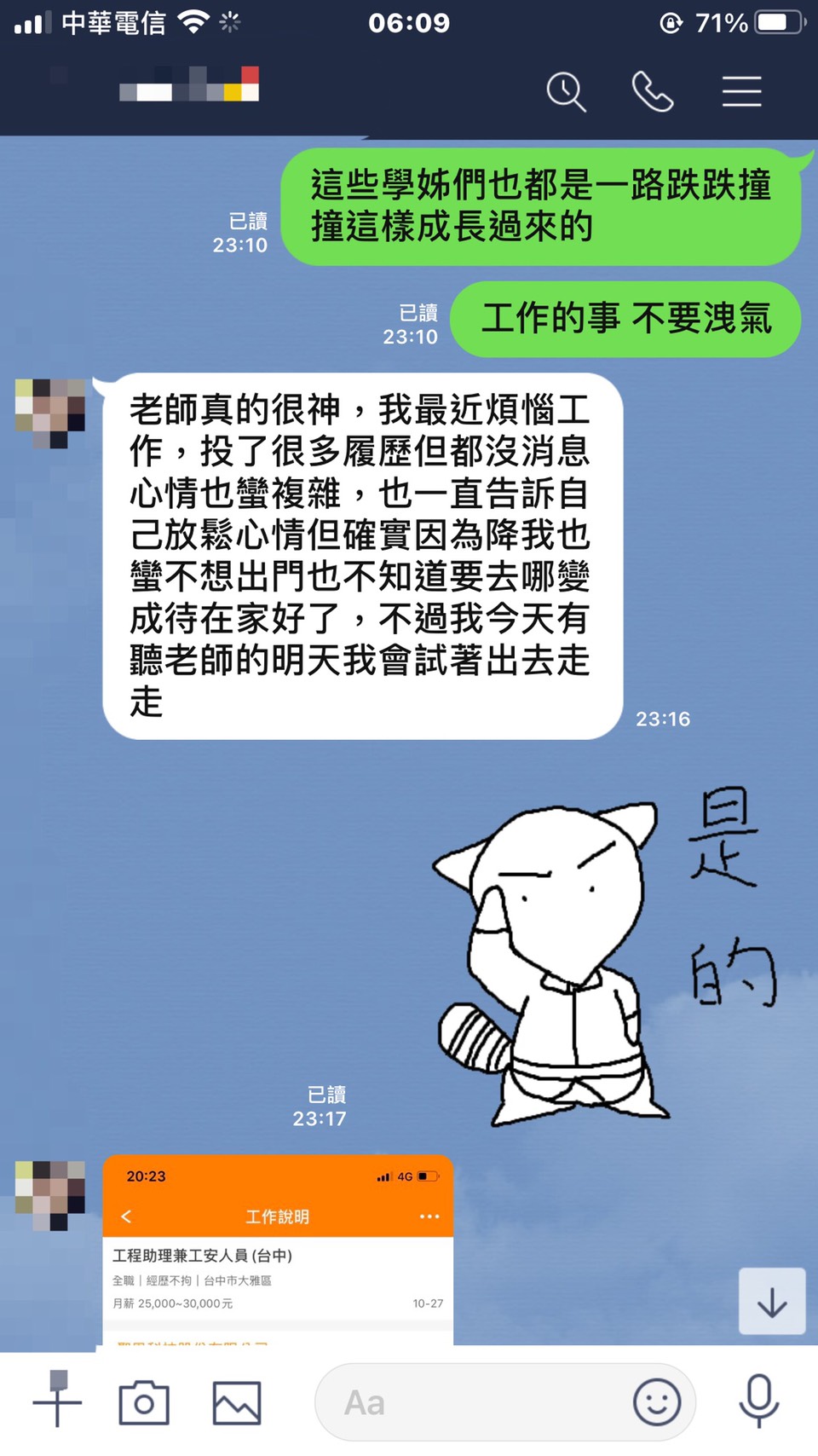818x1456 pixels.
Task: Jump to latest message arrow
Action: [x=772, y=1302]
